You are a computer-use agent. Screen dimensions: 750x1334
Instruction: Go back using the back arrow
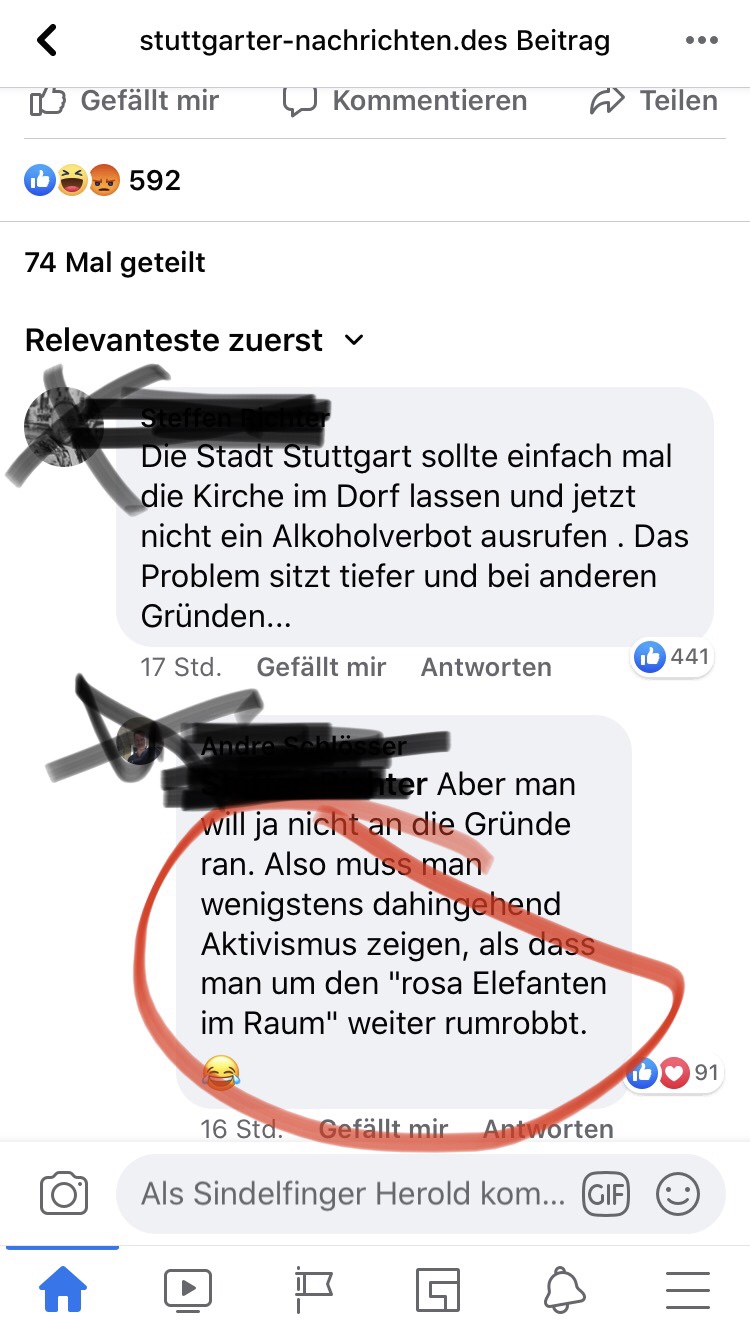[x=46, y=41]
